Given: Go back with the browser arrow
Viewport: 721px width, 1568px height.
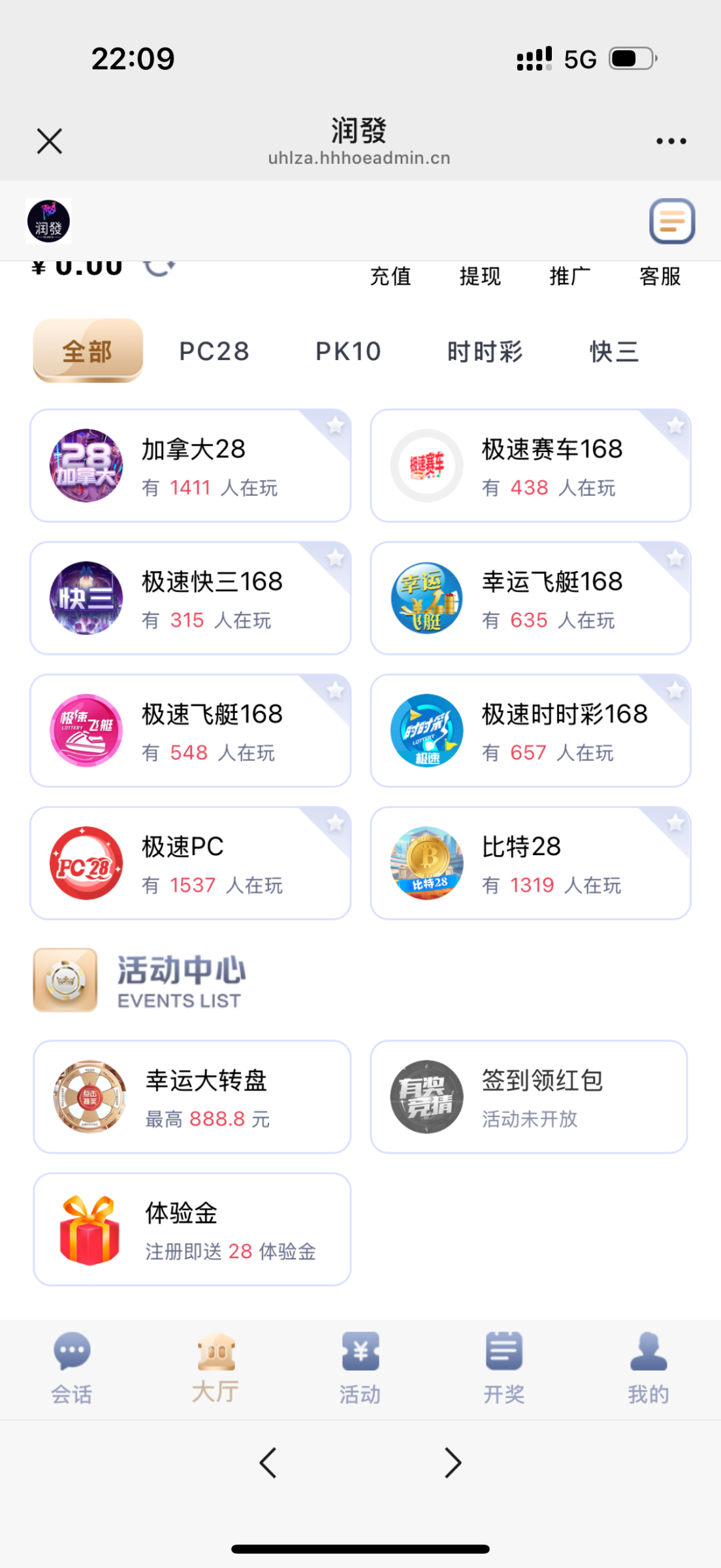Looking at the screenshot, I should tap(268, 1462).
